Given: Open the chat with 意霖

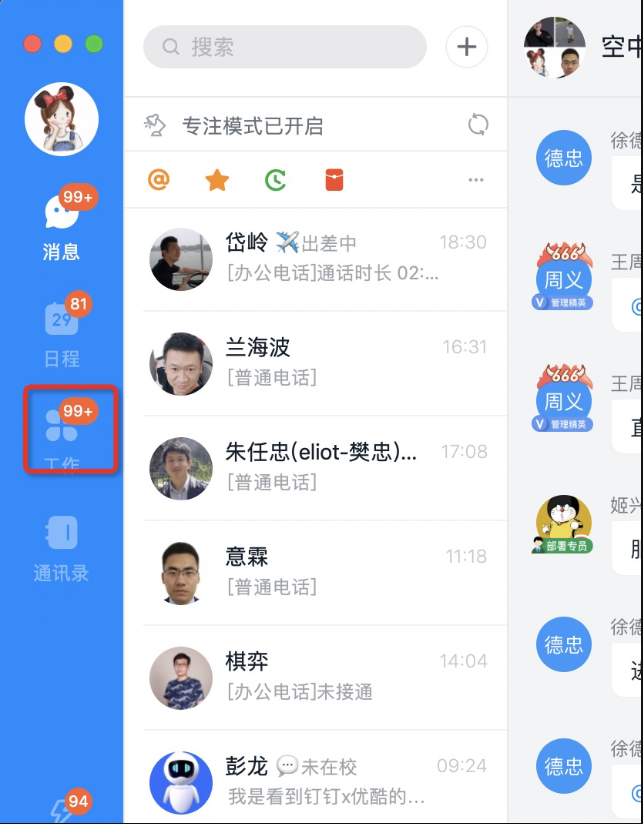Looking at the screenshot, I should click(316, 572).
